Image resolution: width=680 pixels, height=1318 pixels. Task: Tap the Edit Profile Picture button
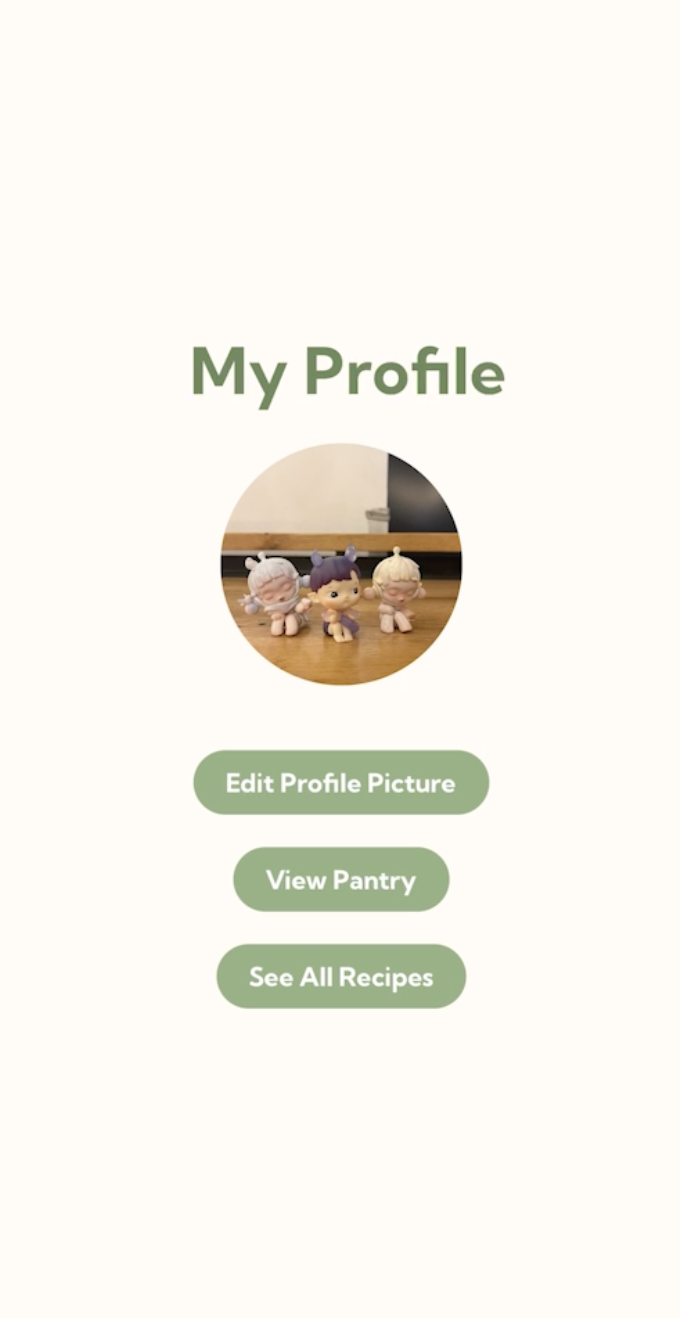click(340, 782)
